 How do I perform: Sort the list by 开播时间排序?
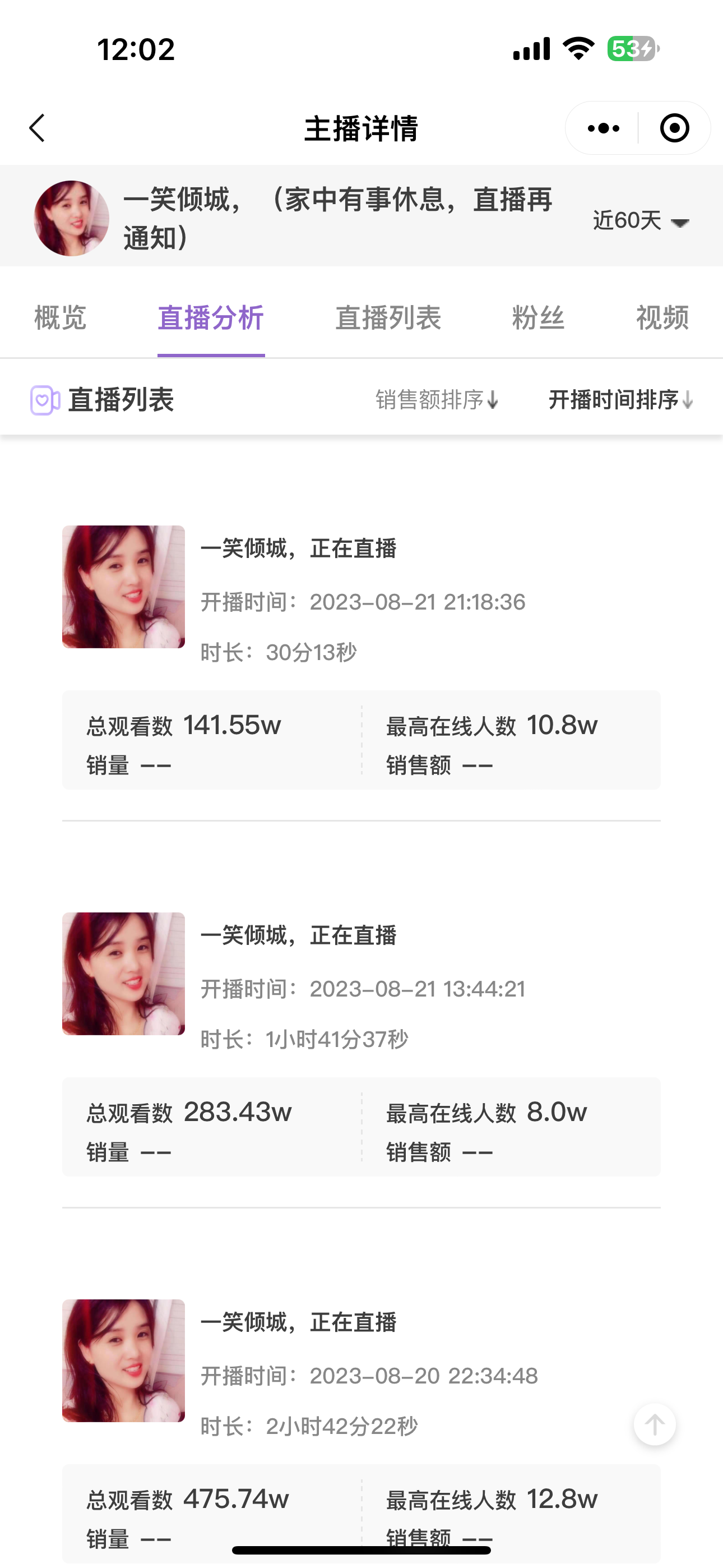[620, 400]
